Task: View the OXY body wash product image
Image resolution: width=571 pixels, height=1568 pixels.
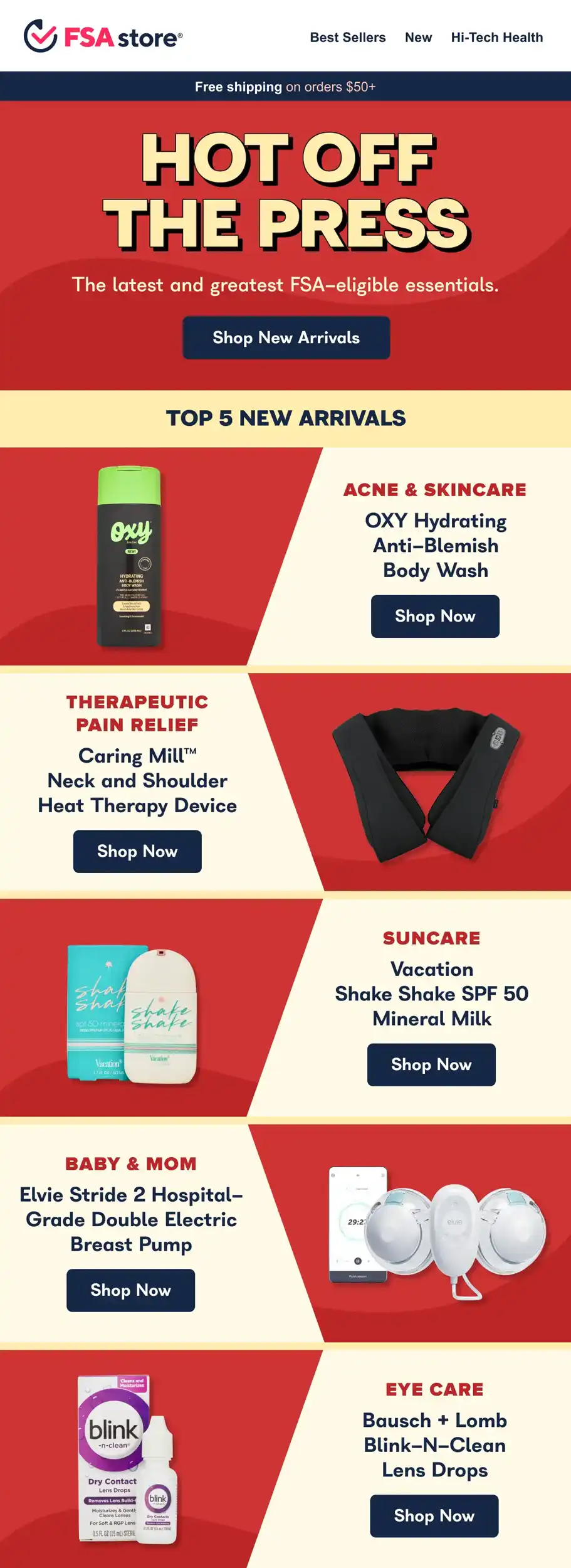Action: point(129,556)
